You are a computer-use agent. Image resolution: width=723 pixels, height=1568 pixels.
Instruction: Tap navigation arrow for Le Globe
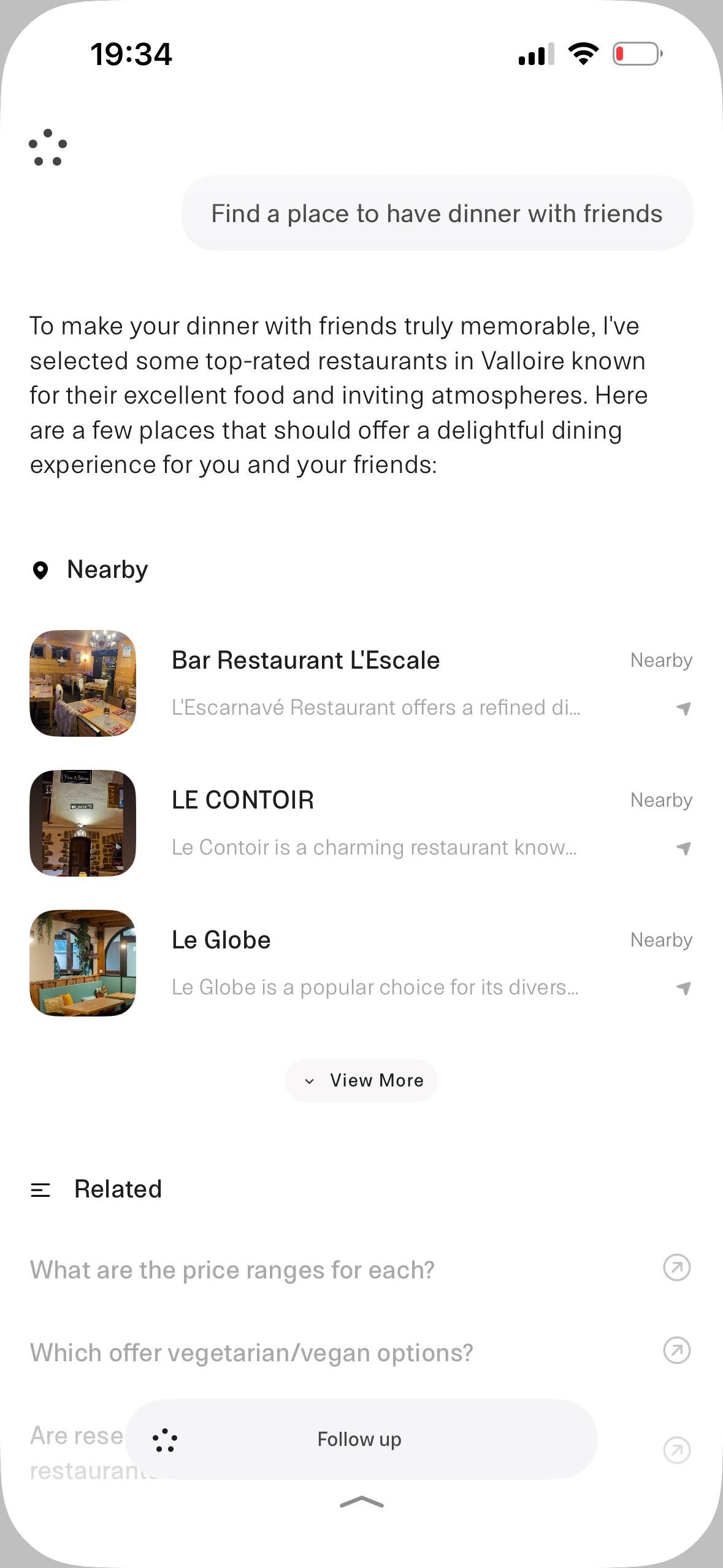pyautogui.click(x=683, y=988)
